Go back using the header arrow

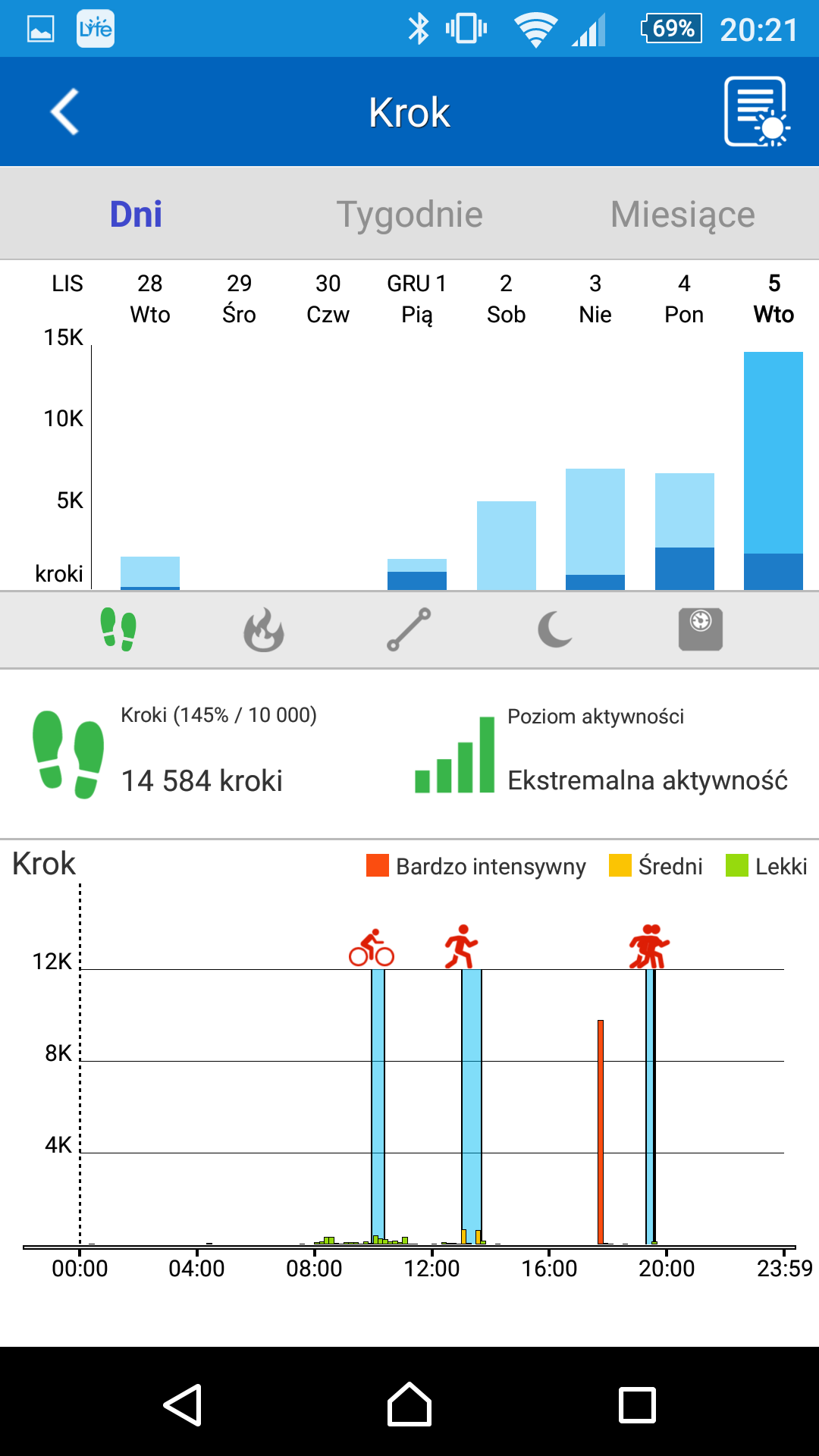65,112
